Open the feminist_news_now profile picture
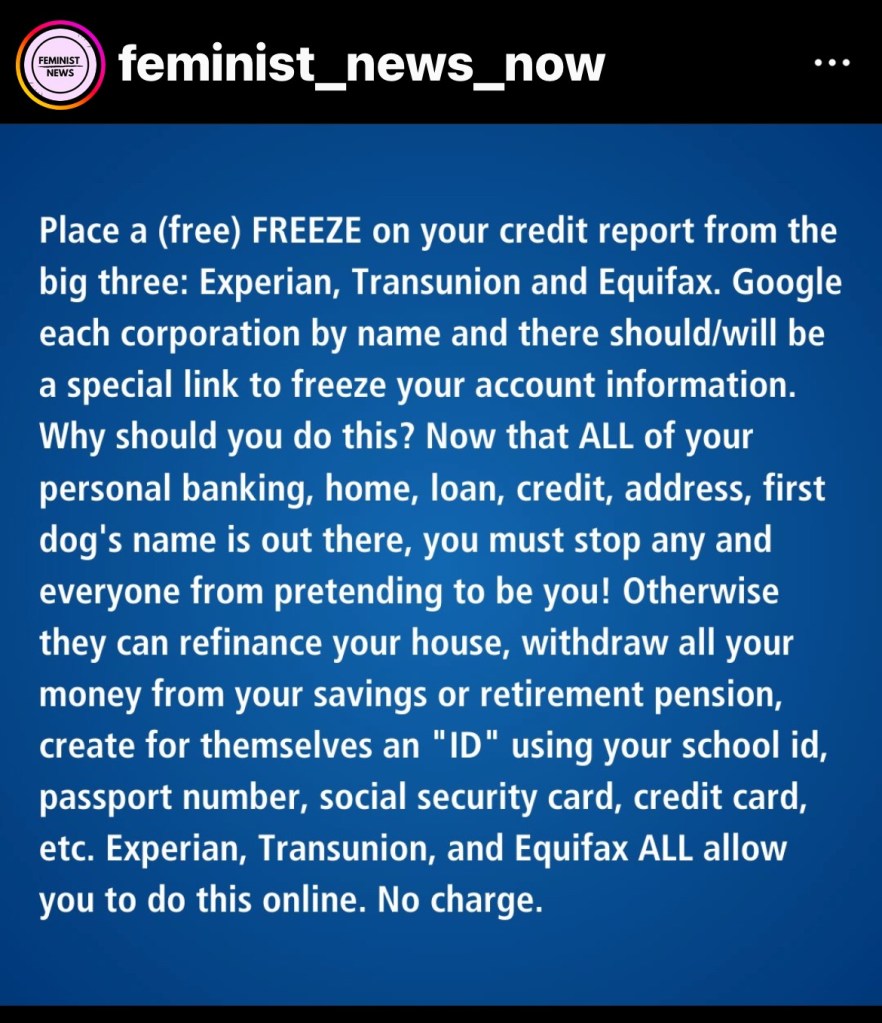This screenshot has height=1023, width=882. (x=62, y=64)
